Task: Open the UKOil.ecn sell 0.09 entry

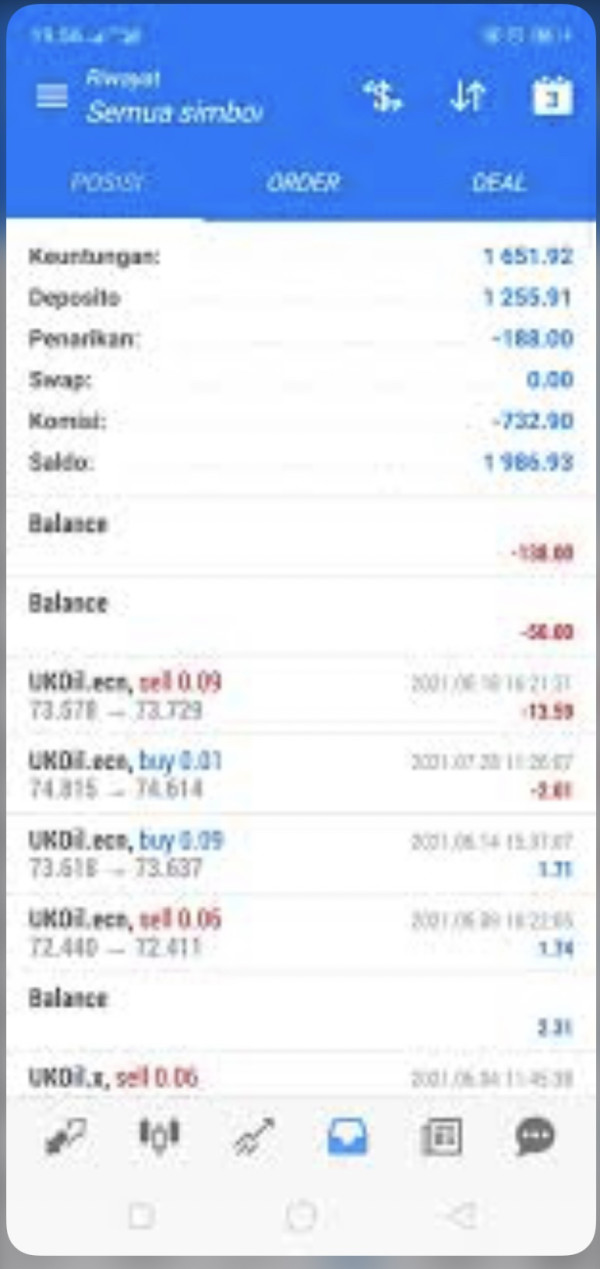Action: (x=300, y=695)
